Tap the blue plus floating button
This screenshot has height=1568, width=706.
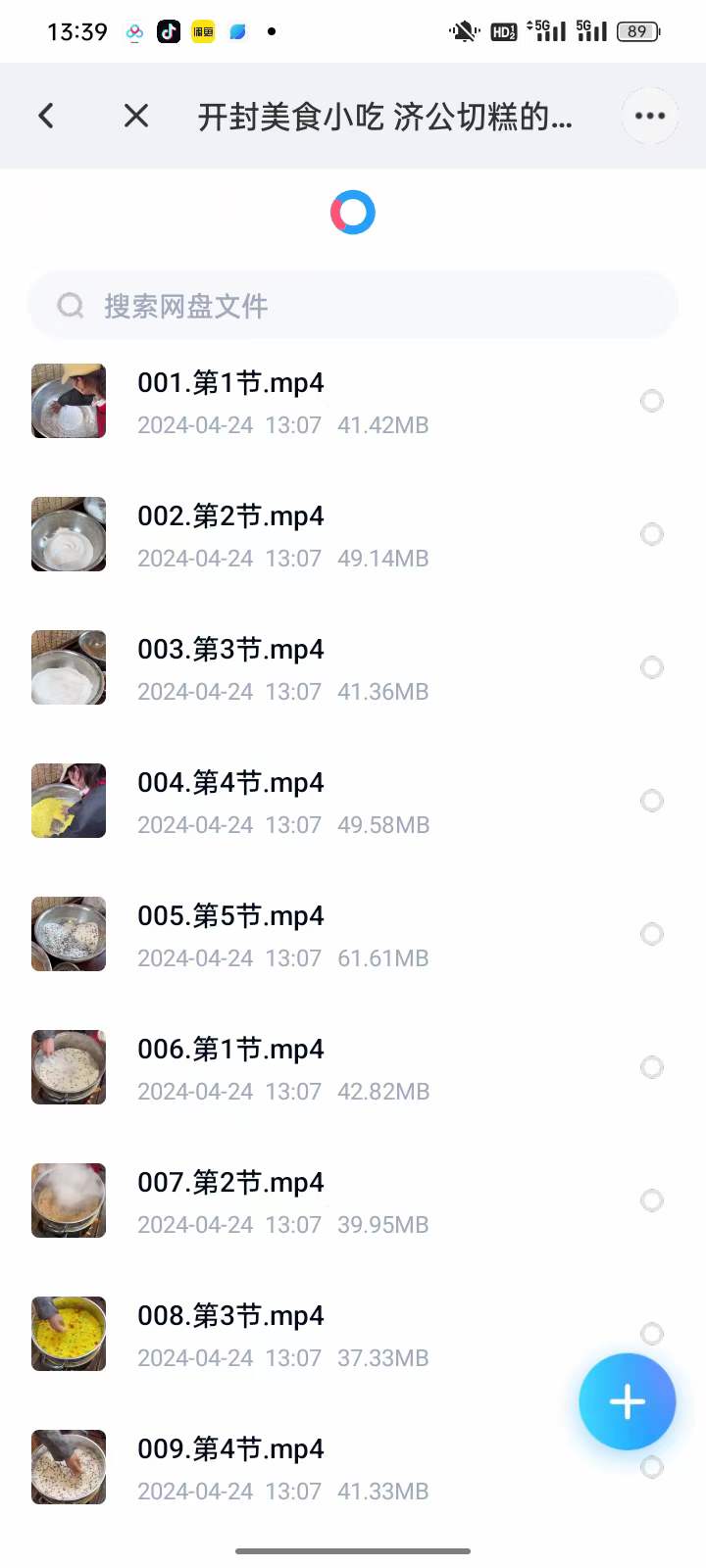(x=627, y=1401)
